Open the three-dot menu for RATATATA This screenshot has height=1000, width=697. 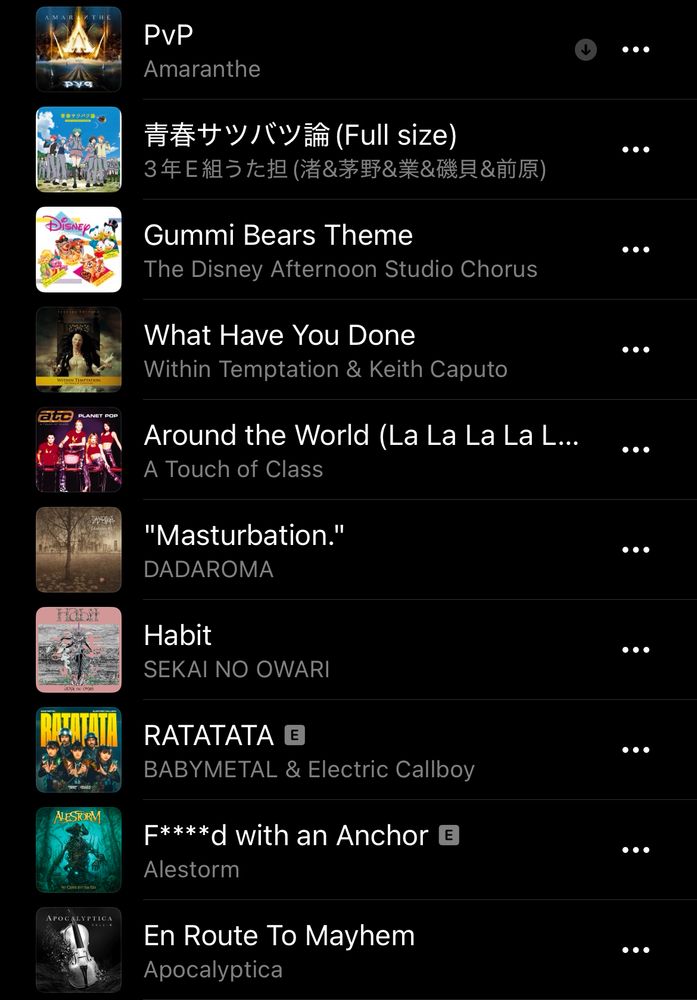636,750
